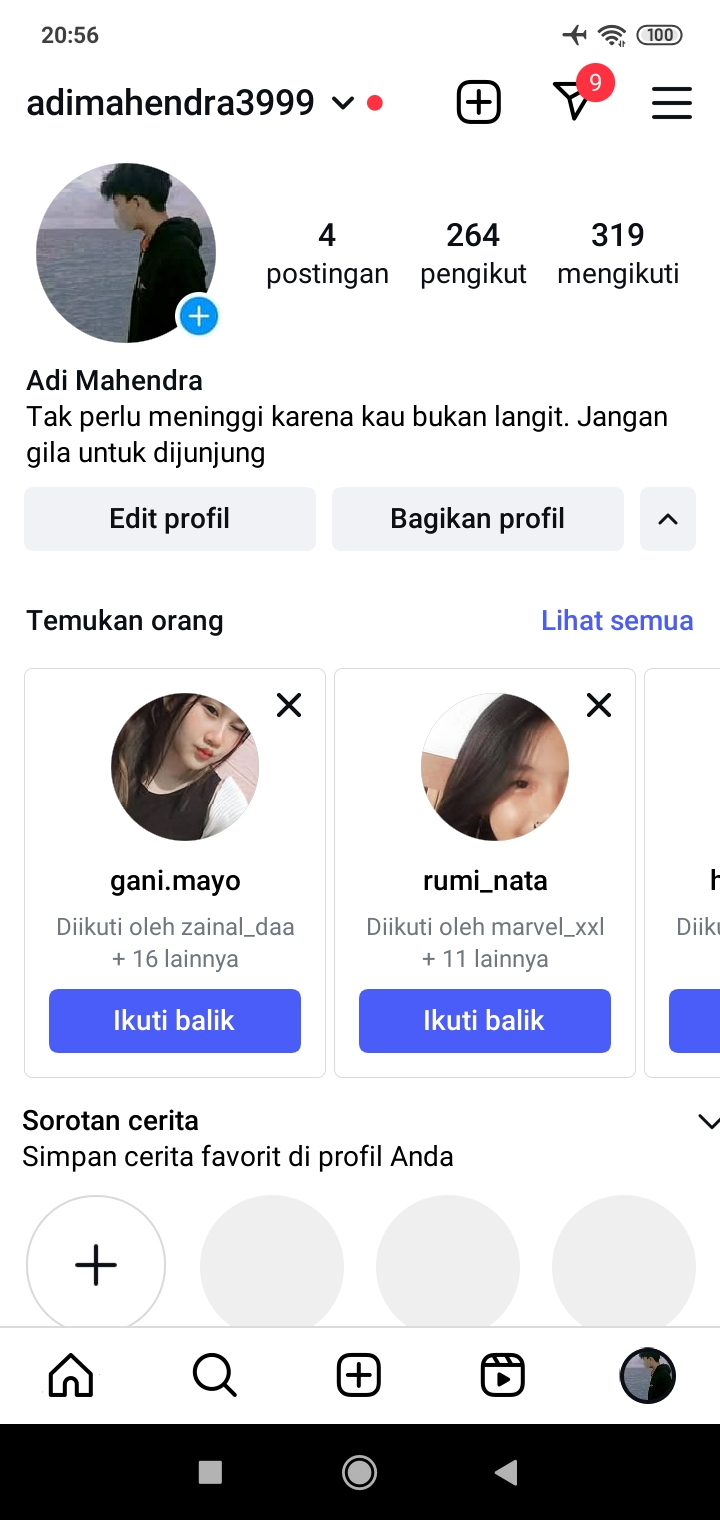
Task: Add a story via profile picture plus
Action: point(199,317)
